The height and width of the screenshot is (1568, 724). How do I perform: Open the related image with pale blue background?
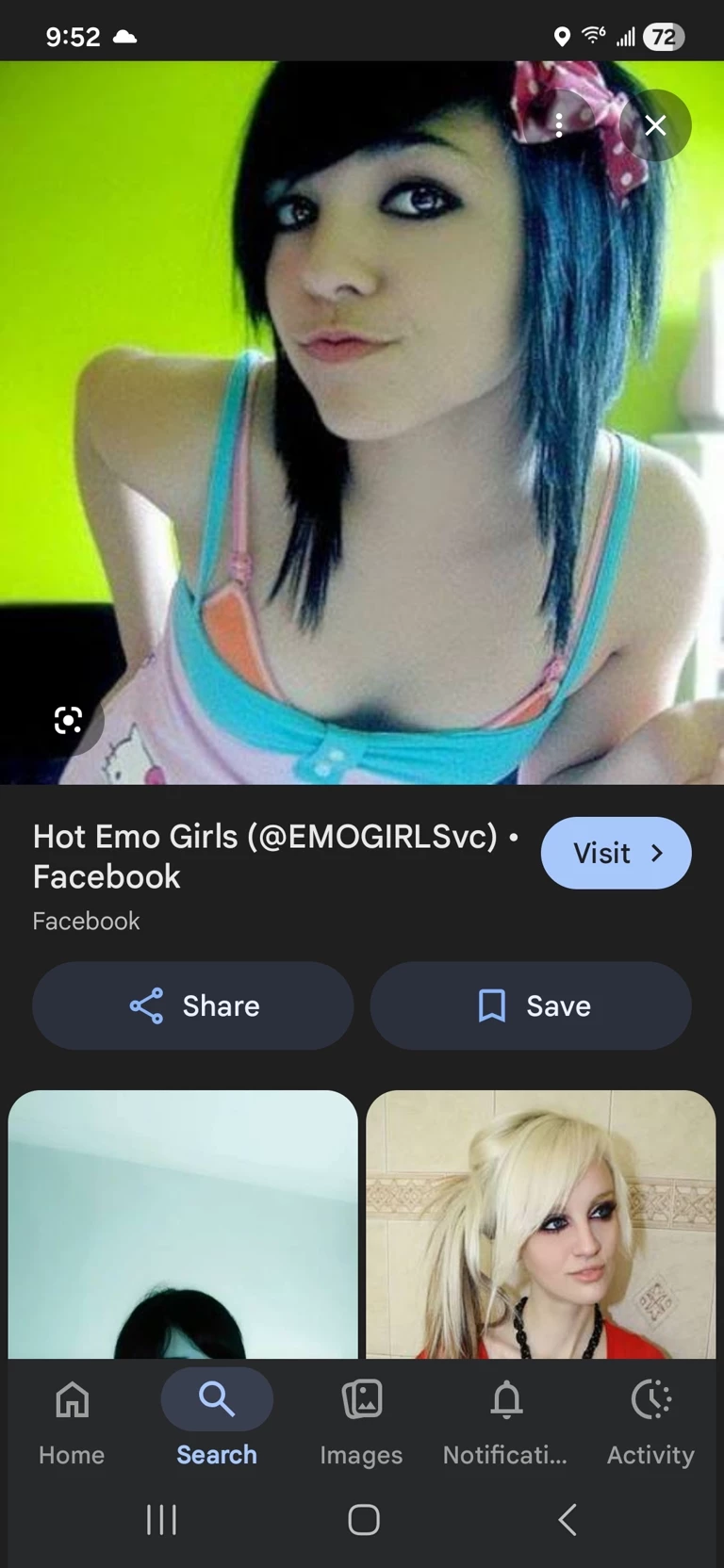(183, 1223)
